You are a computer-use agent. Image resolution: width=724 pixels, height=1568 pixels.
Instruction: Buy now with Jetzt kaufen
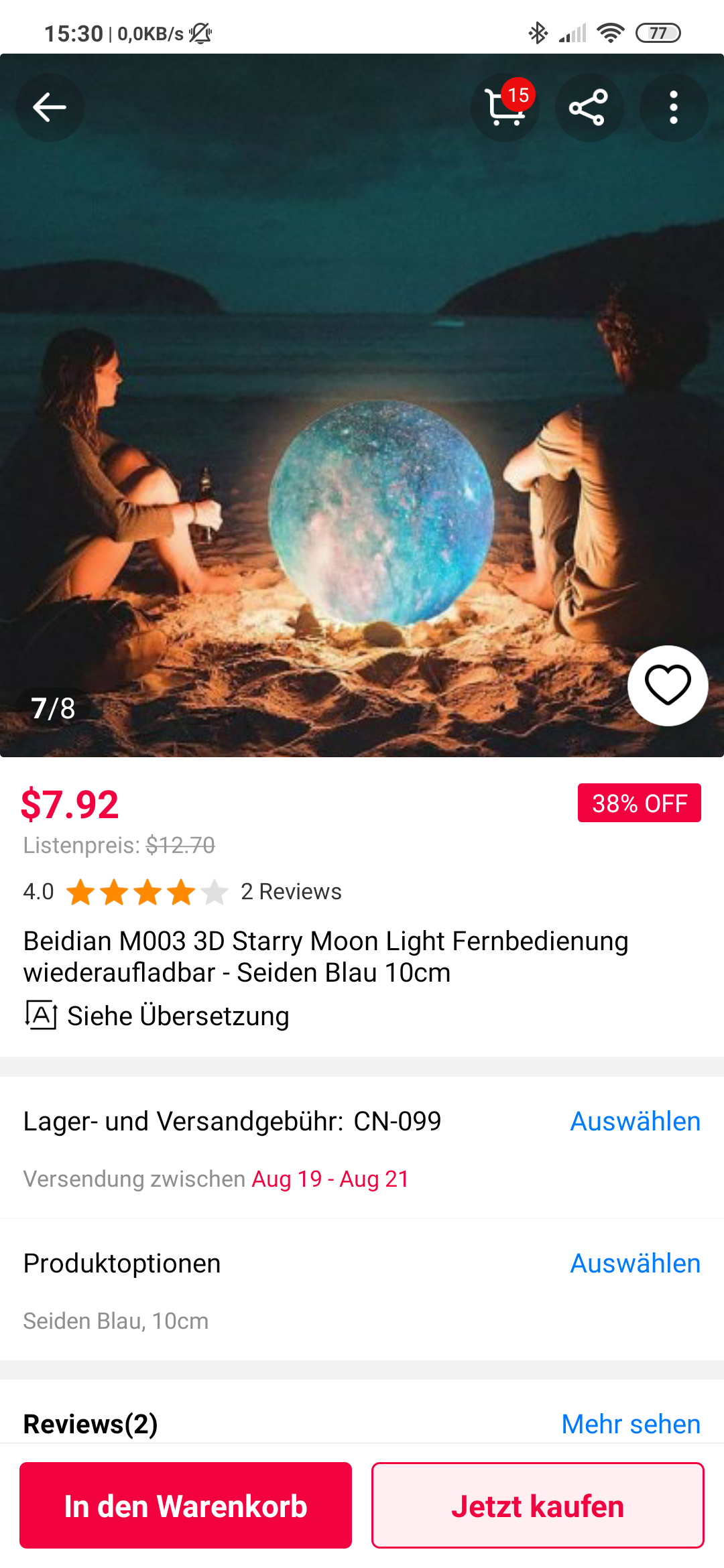pos(538,1506)
